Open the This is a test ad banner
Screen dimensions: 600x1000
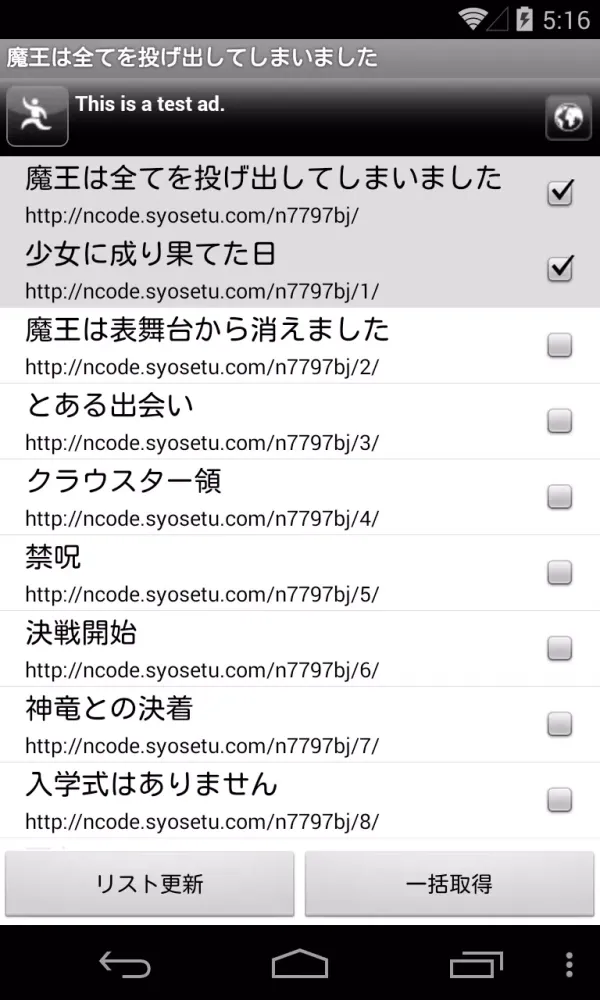pyautogui.click(x=300, y=116)
